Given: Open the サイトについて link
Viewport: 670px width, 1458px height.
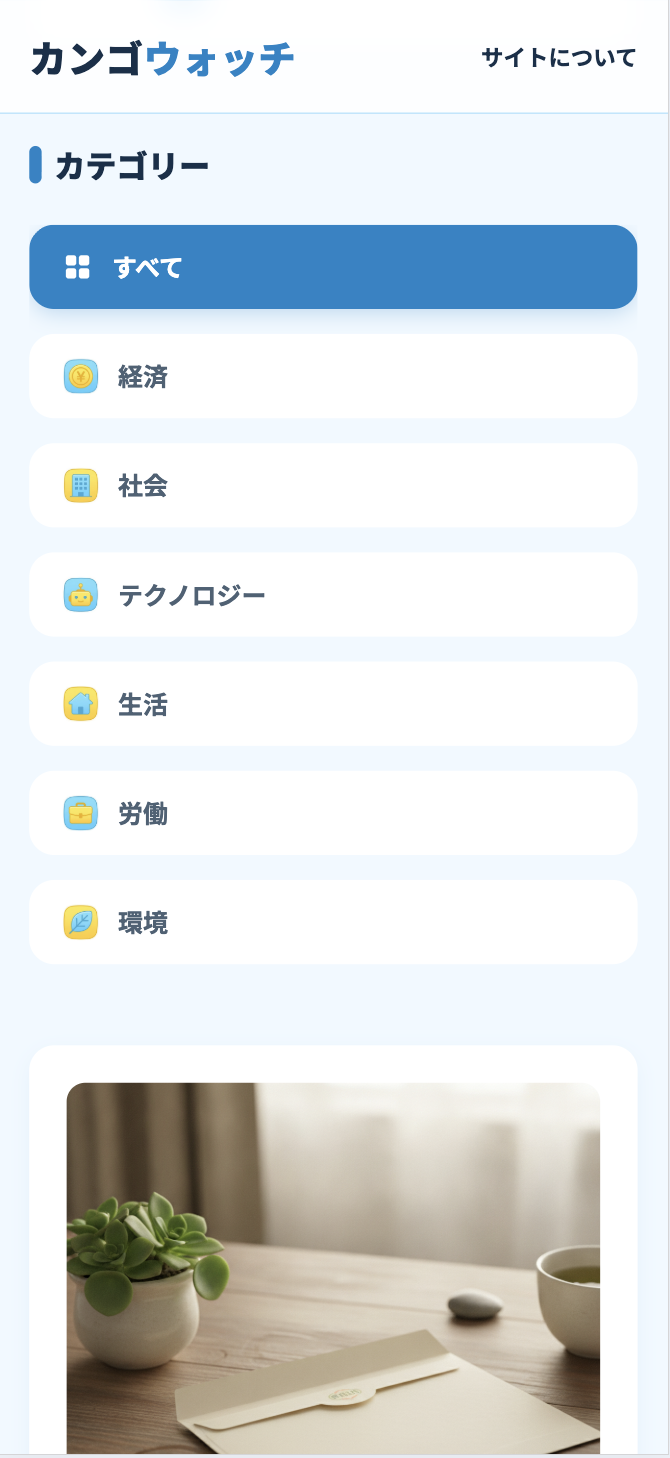Looking at the screenshot, I should (x=558, y=58).
